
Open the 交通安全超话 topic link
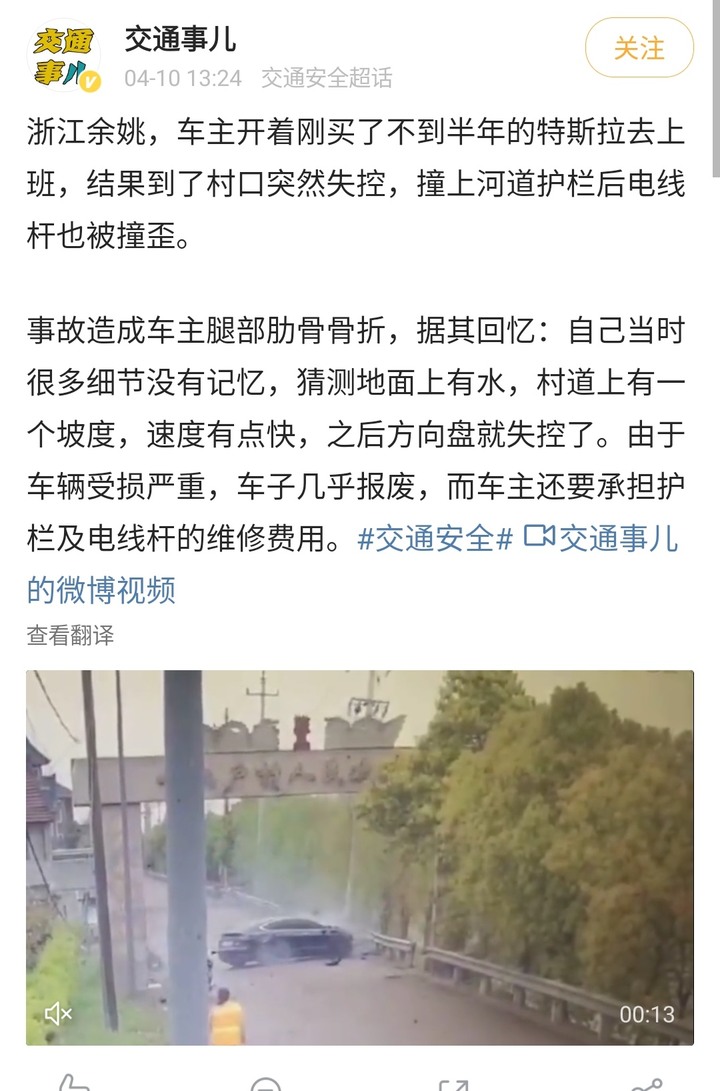click(326, 78)
